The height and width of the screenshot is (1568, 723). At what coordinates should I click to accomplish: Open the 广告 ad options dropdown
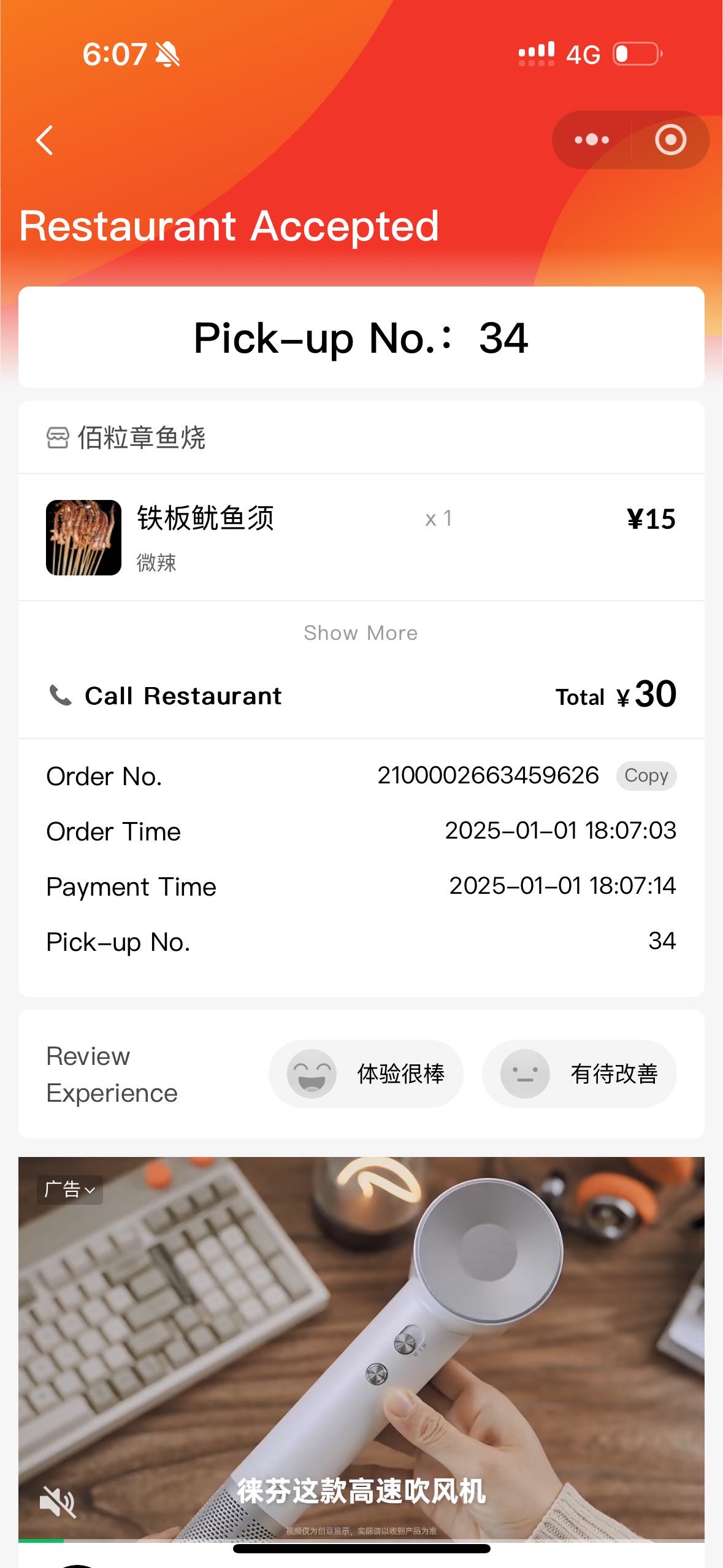pos(70,1189)
